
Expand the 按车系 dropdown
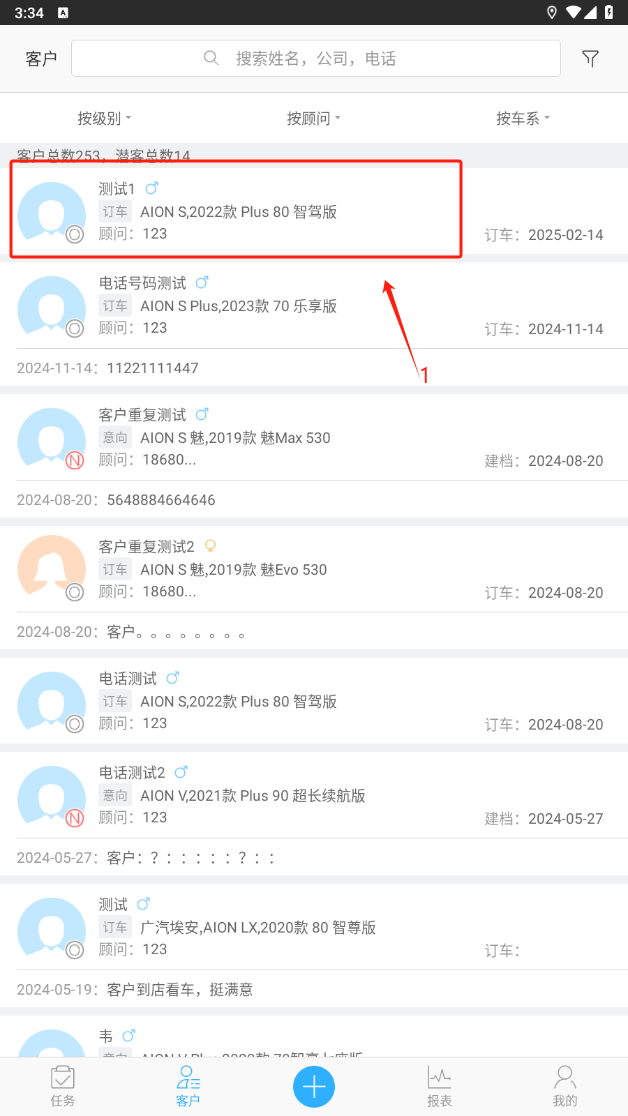point(523,118)
